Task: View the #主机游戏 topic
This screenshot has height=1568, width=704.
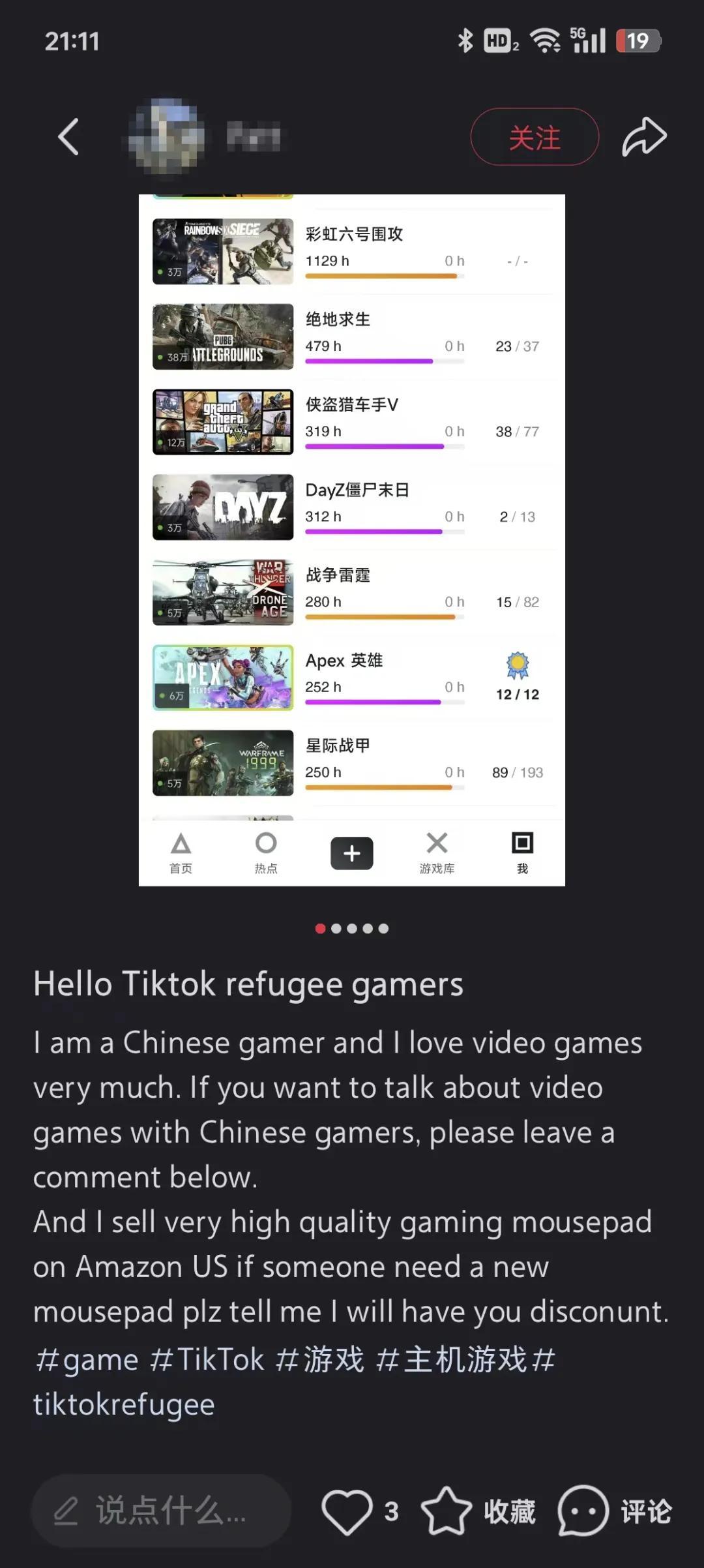Action: tap(451, 1361)
